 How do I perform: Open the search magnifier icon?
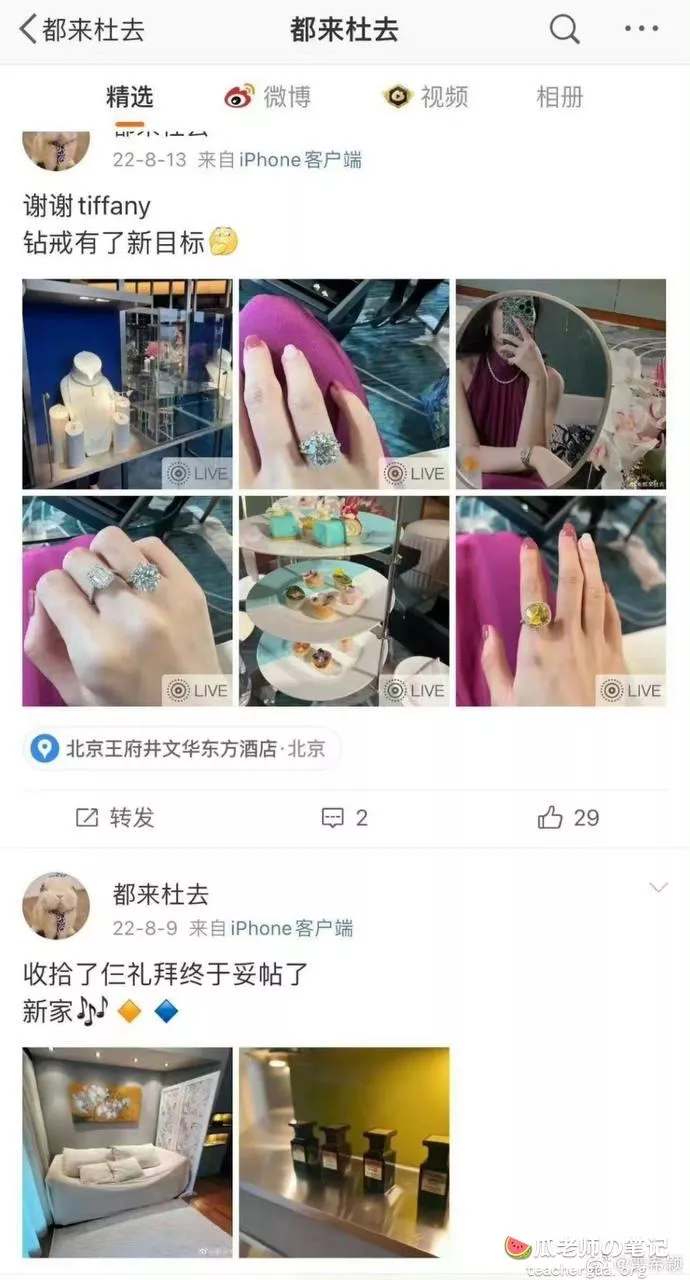(565, 29)
